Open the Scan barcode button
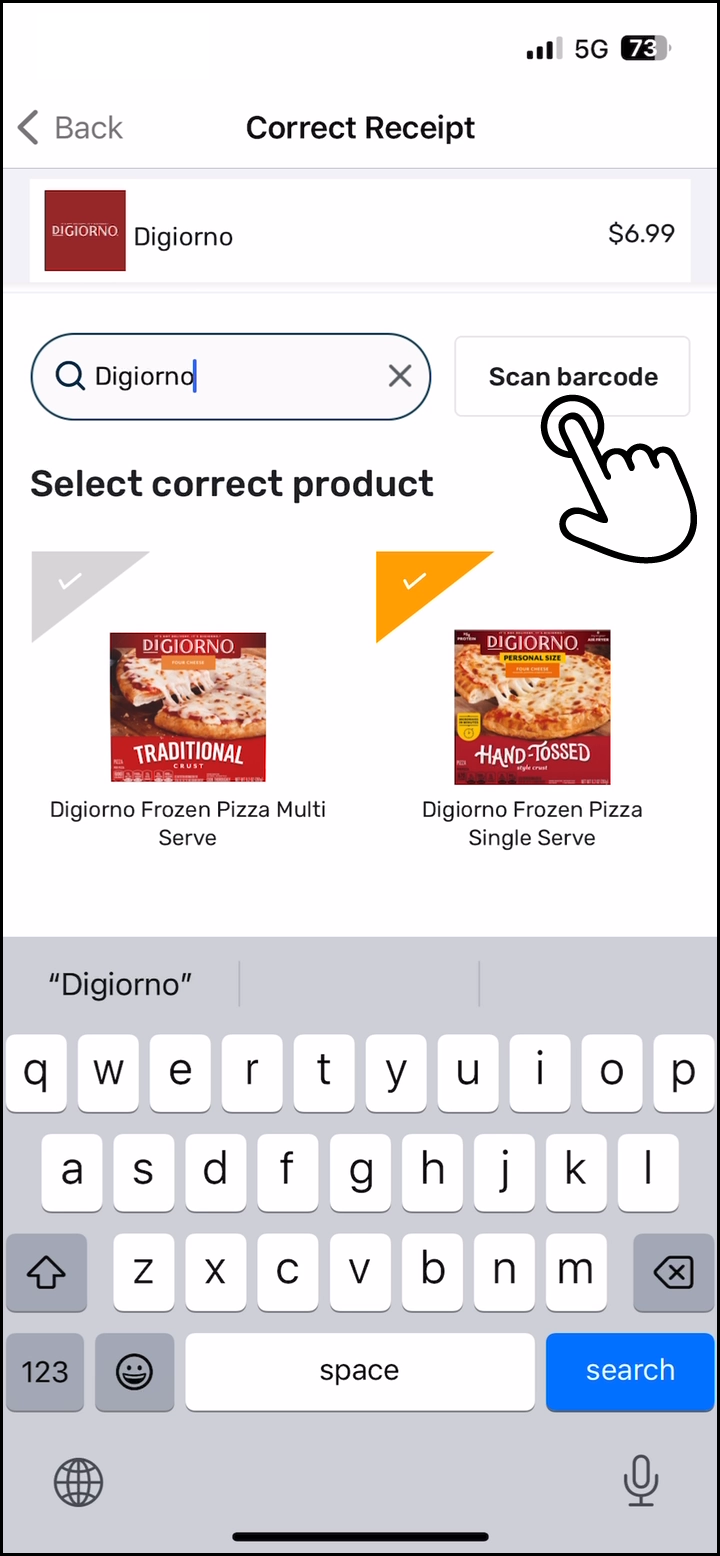Image resolution: width=720 pixels, height=1556 pixels. point(572,376)
